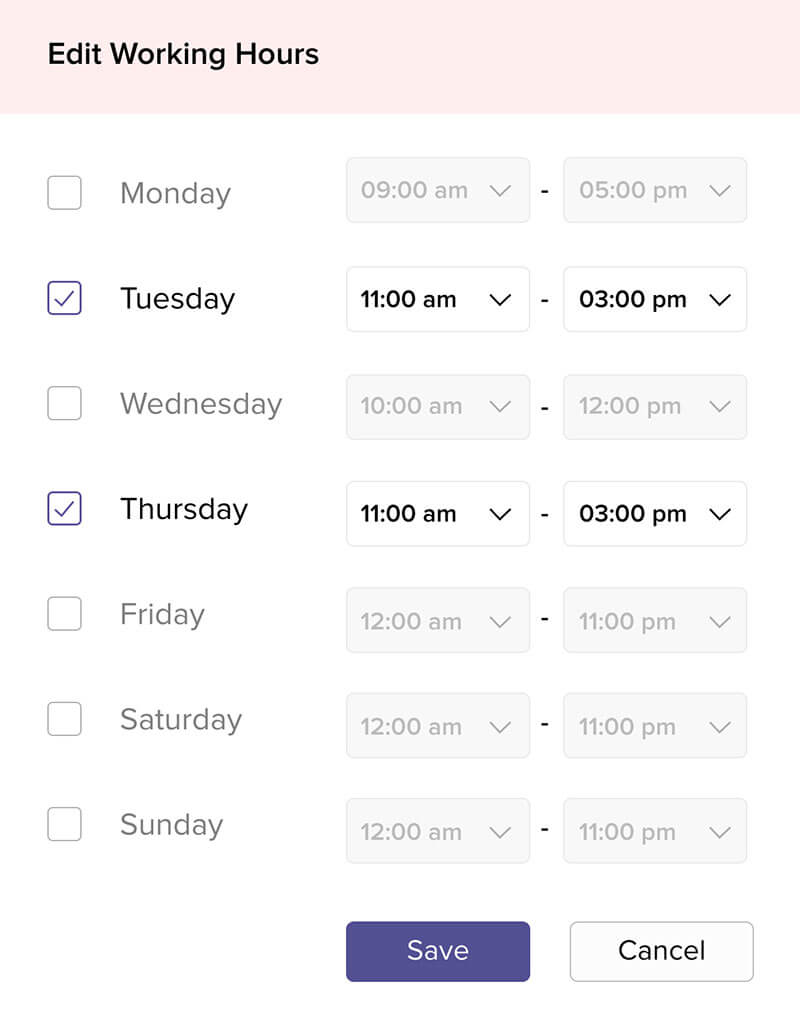
Task: Save the working hours
Action: pyautogui.click(x=437, y=951)
